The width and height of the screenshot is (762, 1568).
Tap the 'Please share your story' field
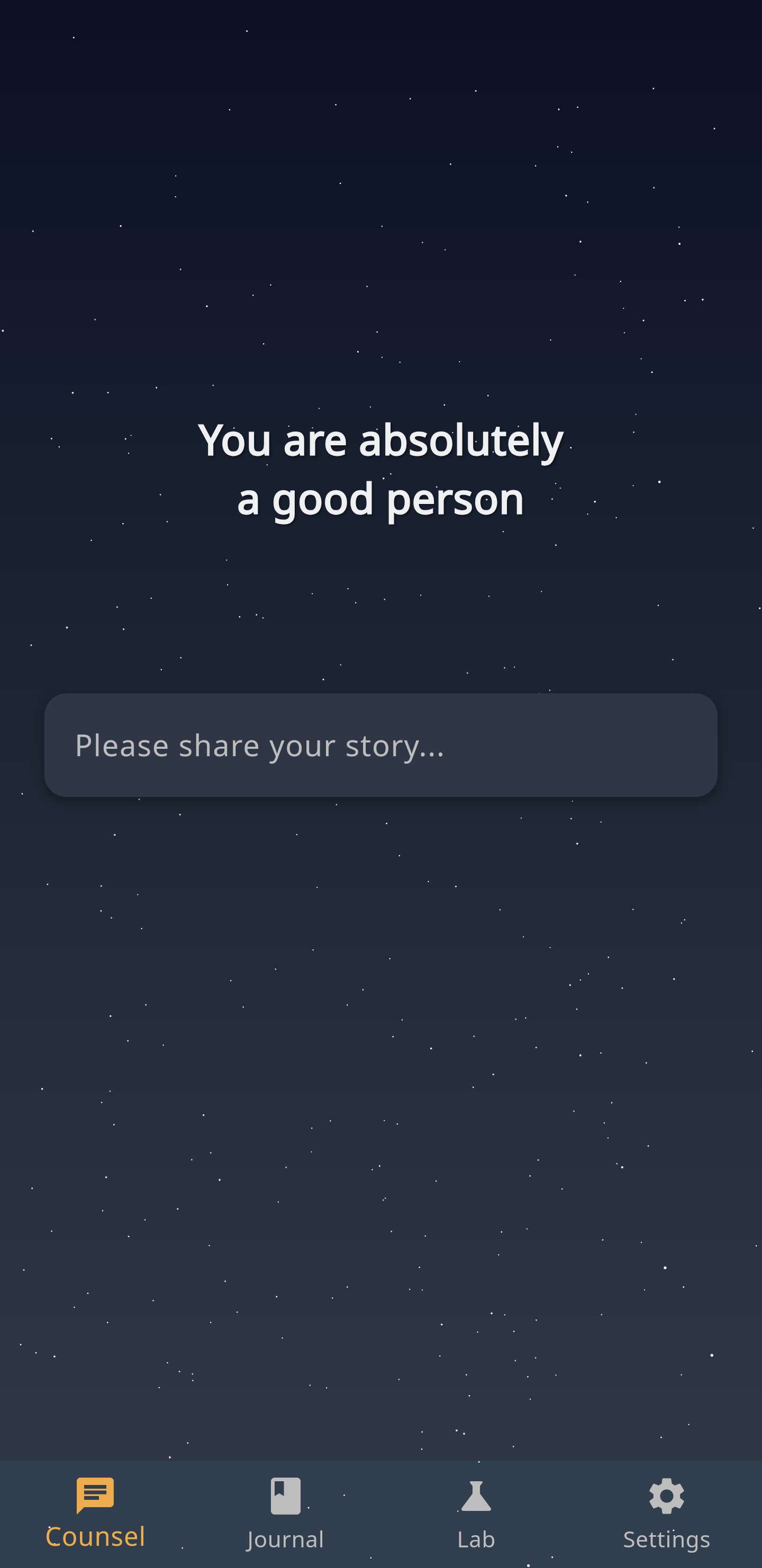380,745
